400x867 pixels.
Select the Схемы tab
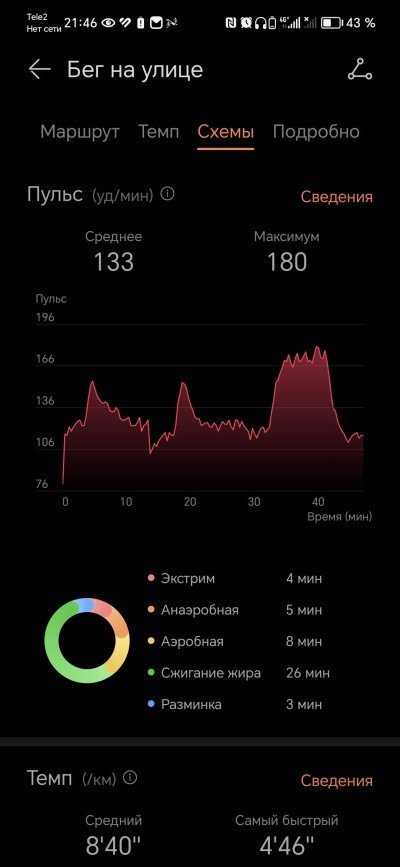(x=226, y=132)
